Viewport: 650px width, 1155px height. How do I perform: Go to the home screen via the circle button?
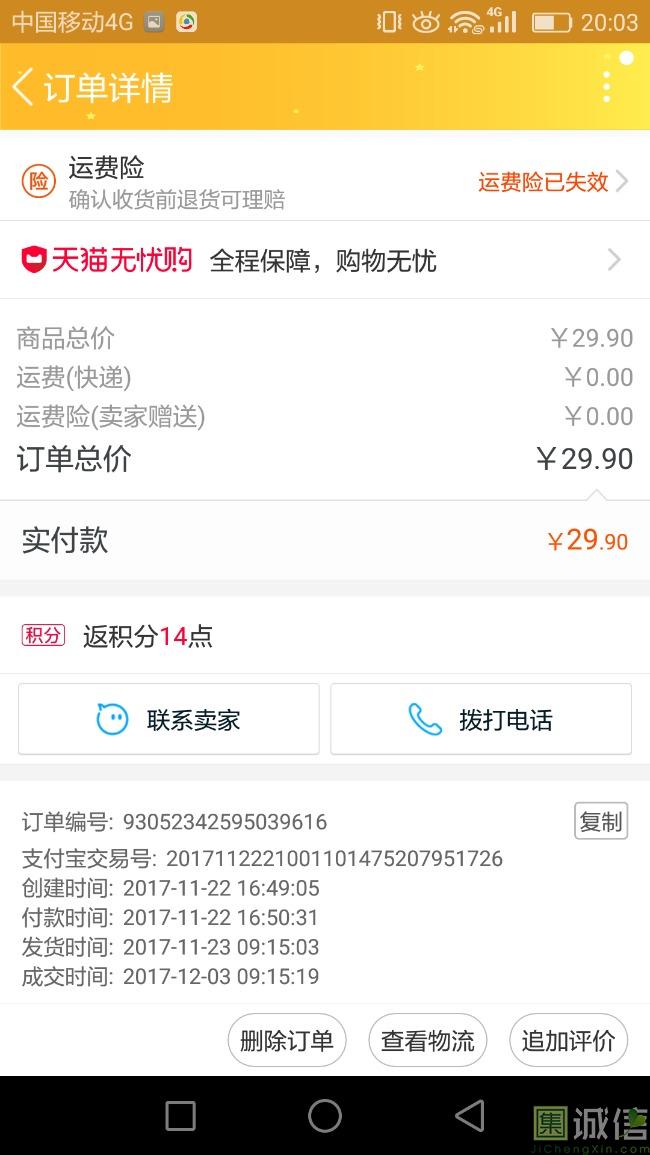pos(325,1115)
